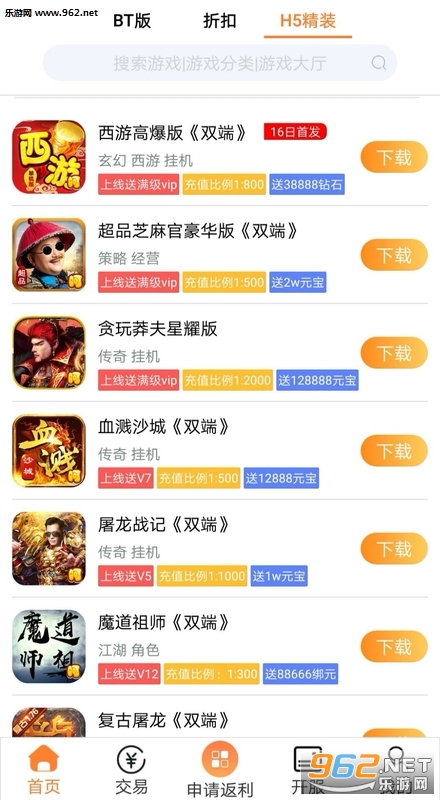Image resolution: width=440 pixels, height=800 pixels.
Task: Download 西游高爆版《双端》
Action: coord(394,157)
